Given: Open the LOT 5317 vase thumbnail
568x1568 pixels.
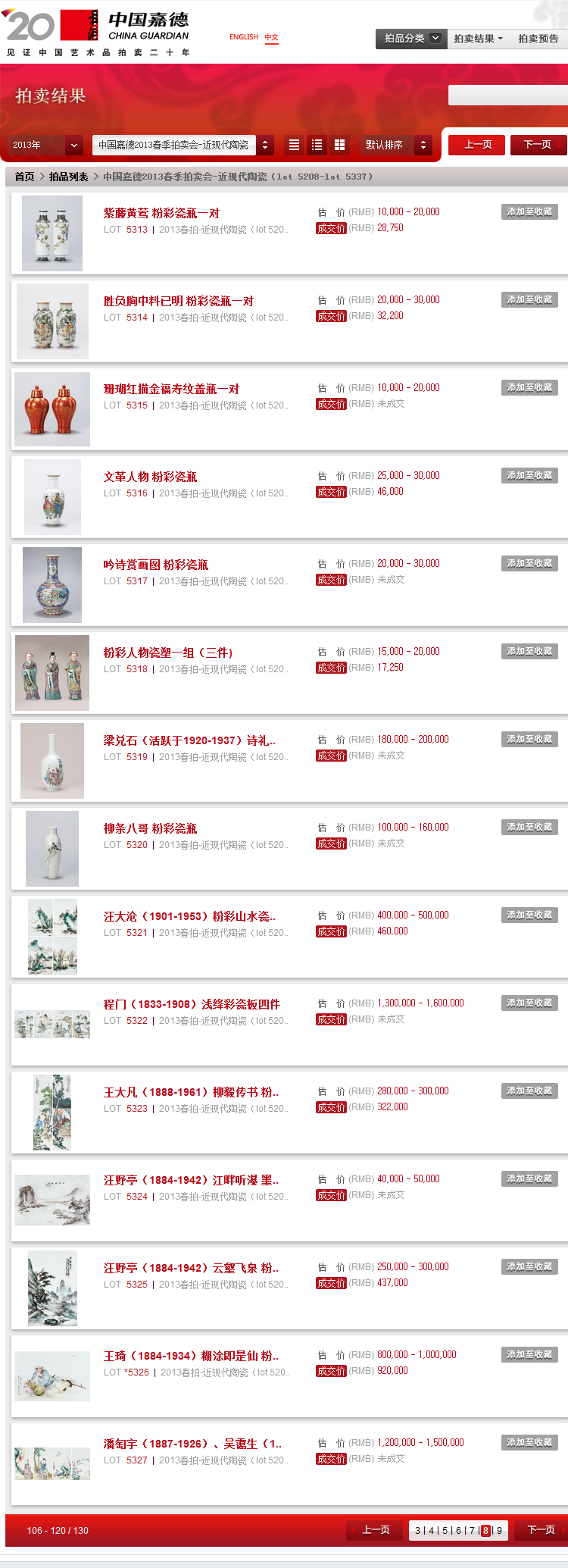Looking at the screenshot, I should click(x=51, y=584).
